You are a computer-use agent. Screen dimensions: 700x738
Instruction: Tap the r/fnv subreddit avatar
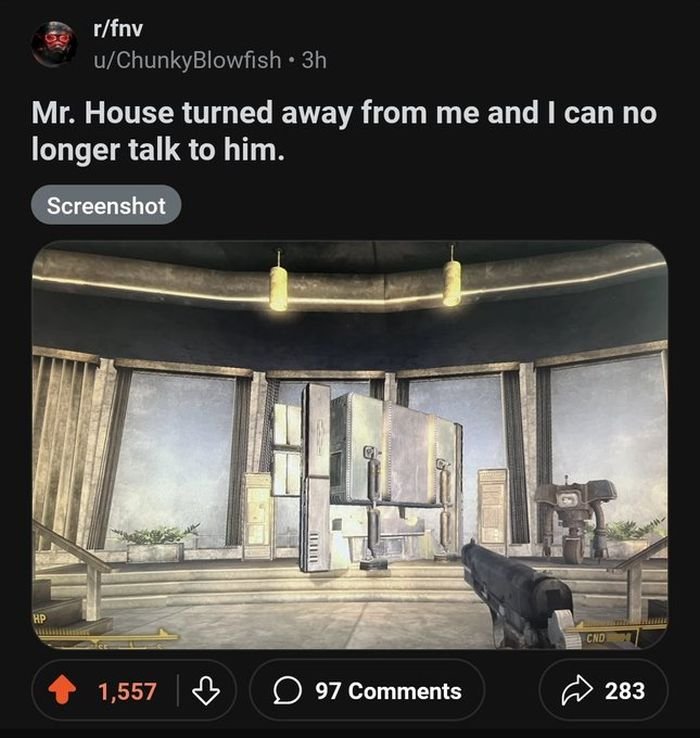click(53, 45)
